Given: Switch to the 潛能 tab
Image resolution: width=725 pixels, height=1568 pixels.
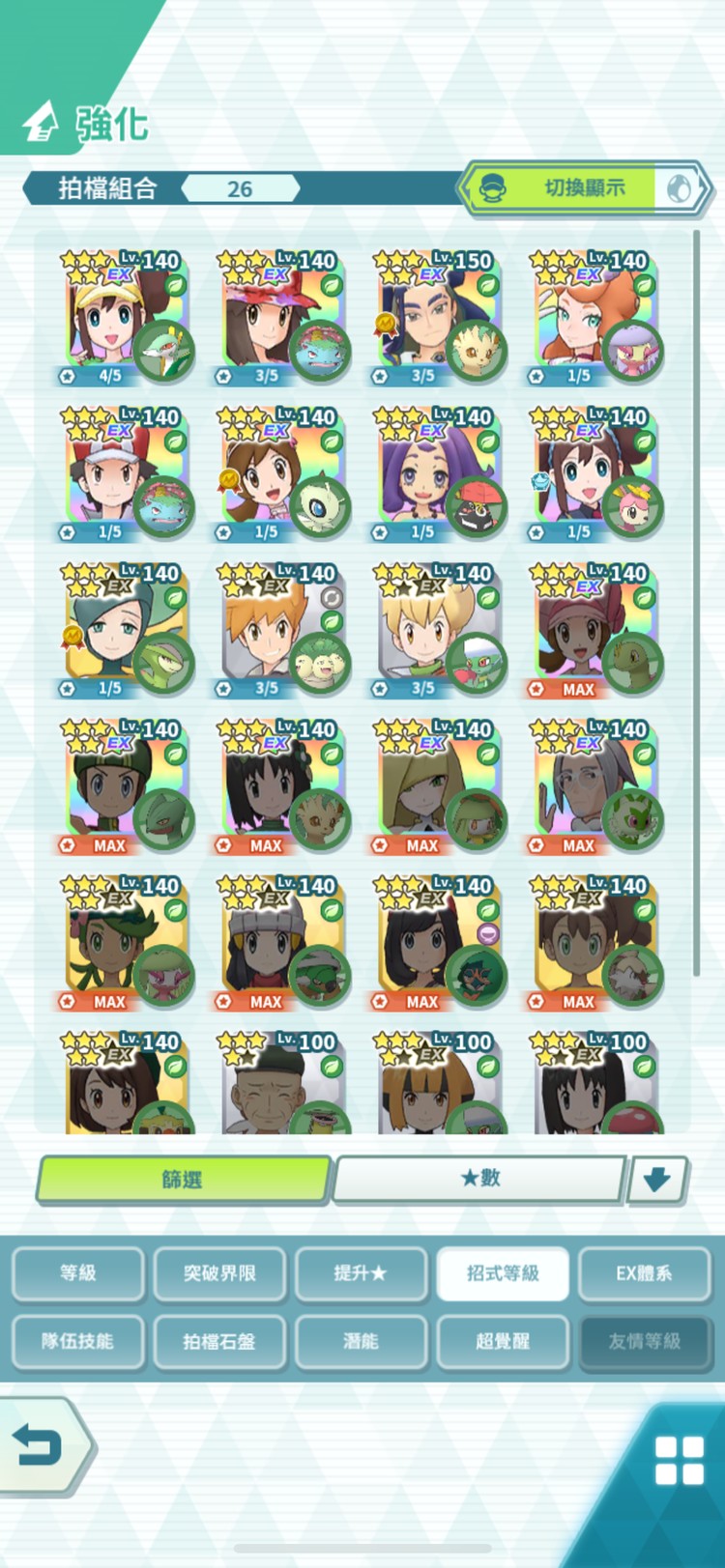Looking at the screenshot, I should click(x=361, y=1341).
